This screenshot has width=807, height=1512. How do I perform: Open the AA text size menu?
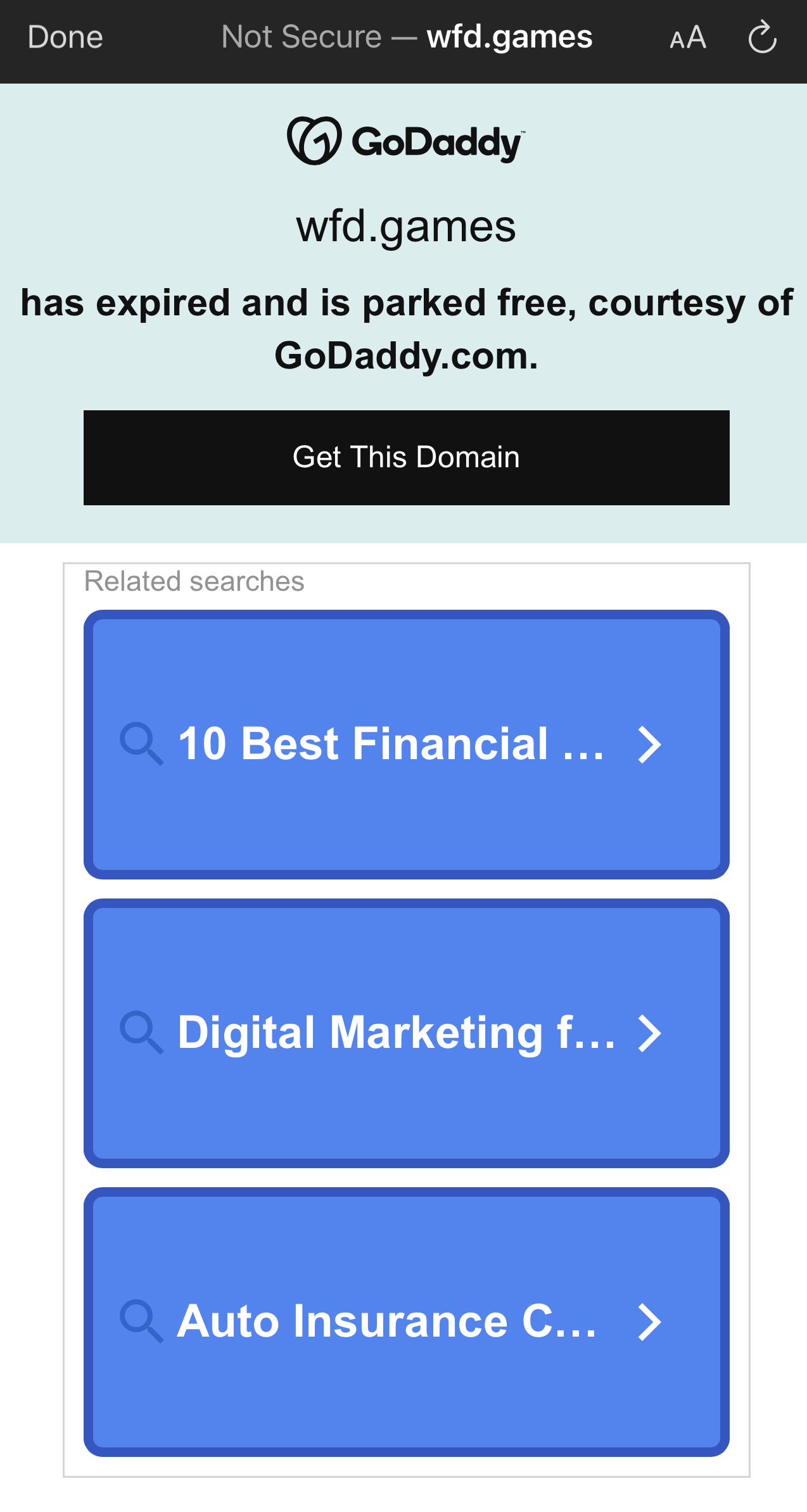(687, 38)
